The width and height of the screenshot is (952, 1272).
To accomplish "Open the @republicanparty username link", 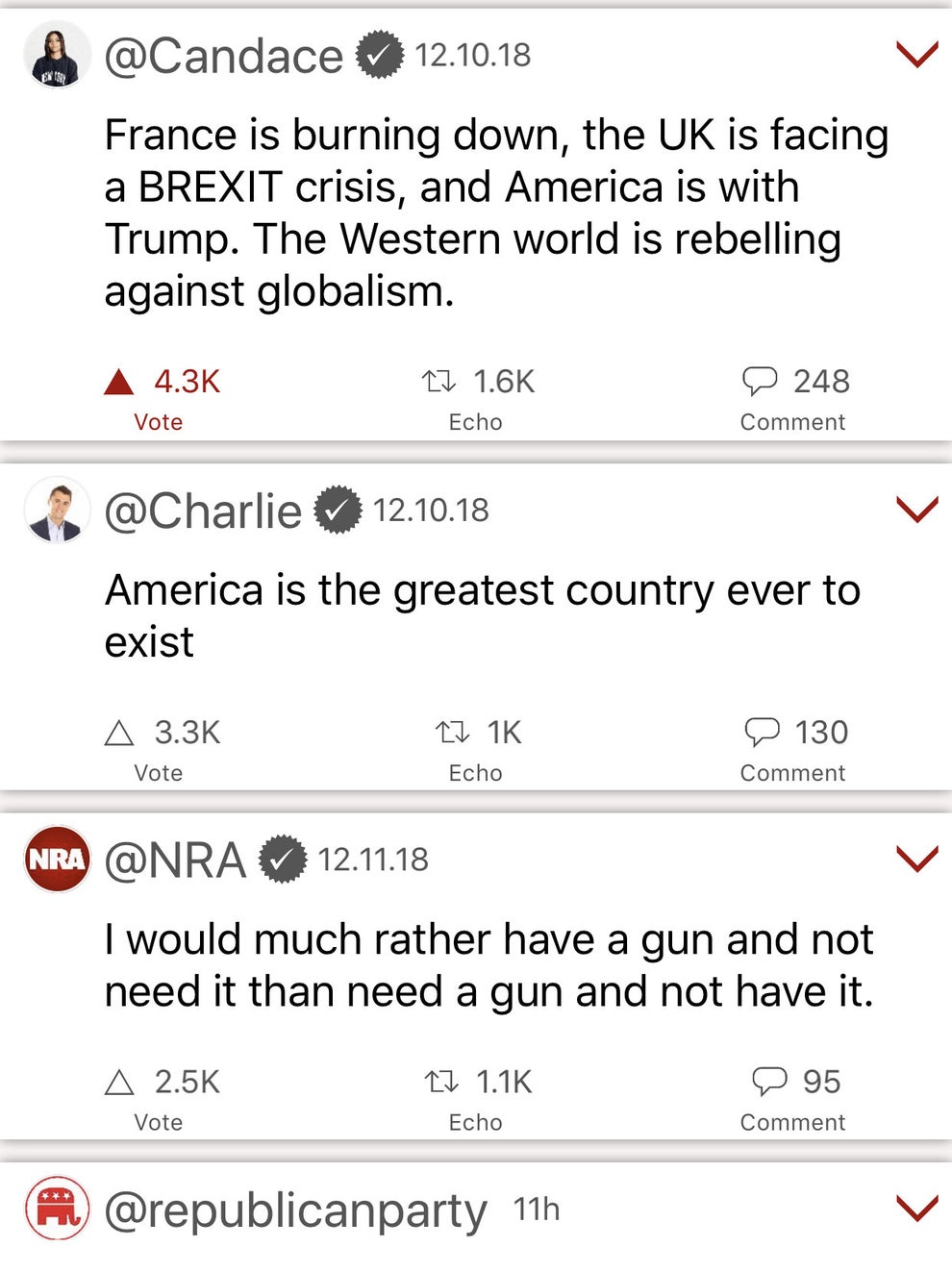I will [x=295, y=1210].
